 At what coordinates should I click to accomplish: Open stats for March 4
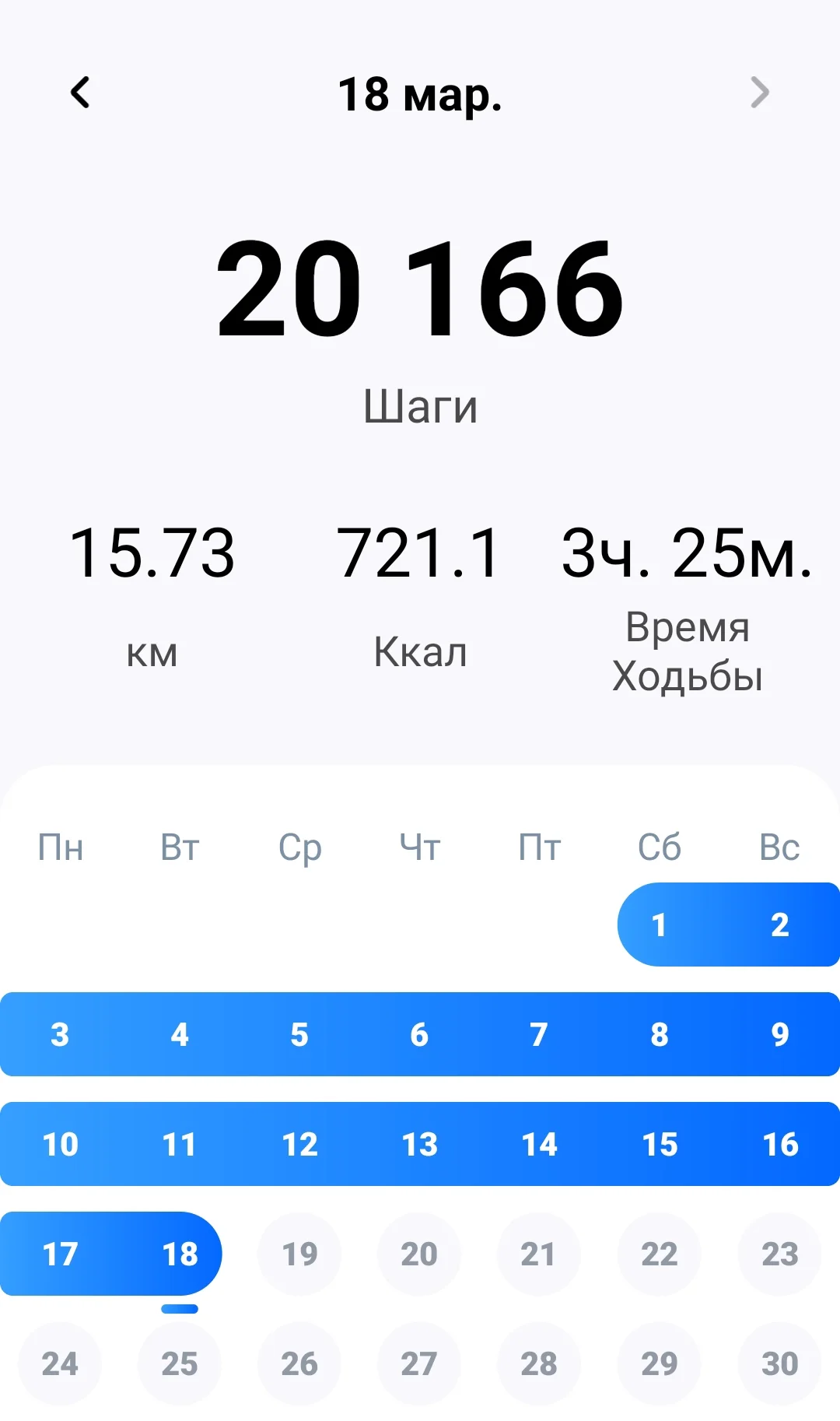[x=180, y=1034]
